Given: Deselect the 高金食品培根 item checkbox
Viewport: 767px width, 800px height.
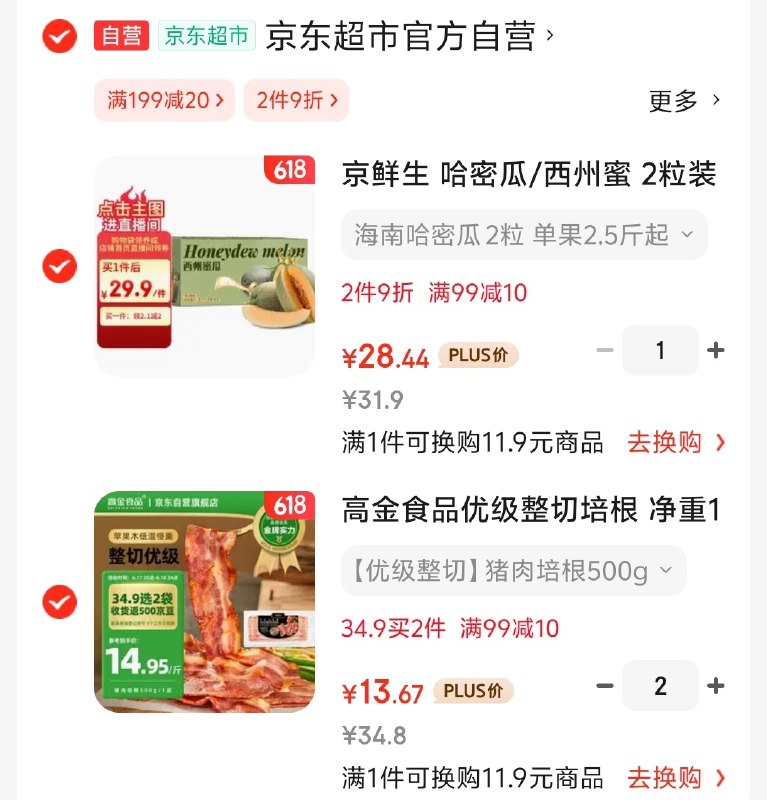Looking at the screenshot, I should [60, 602].
